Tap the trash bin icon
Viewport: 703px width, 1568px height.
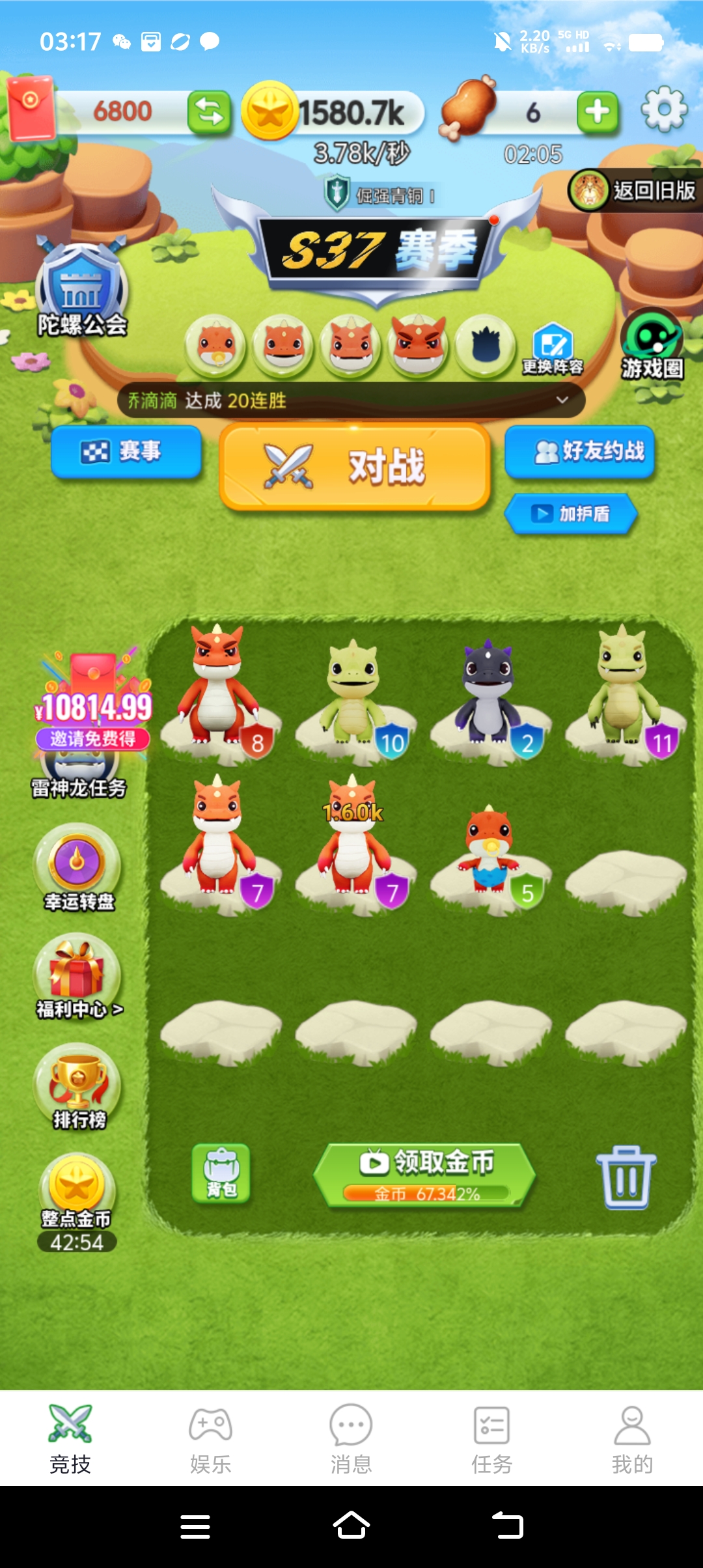tap(626, 1176)
